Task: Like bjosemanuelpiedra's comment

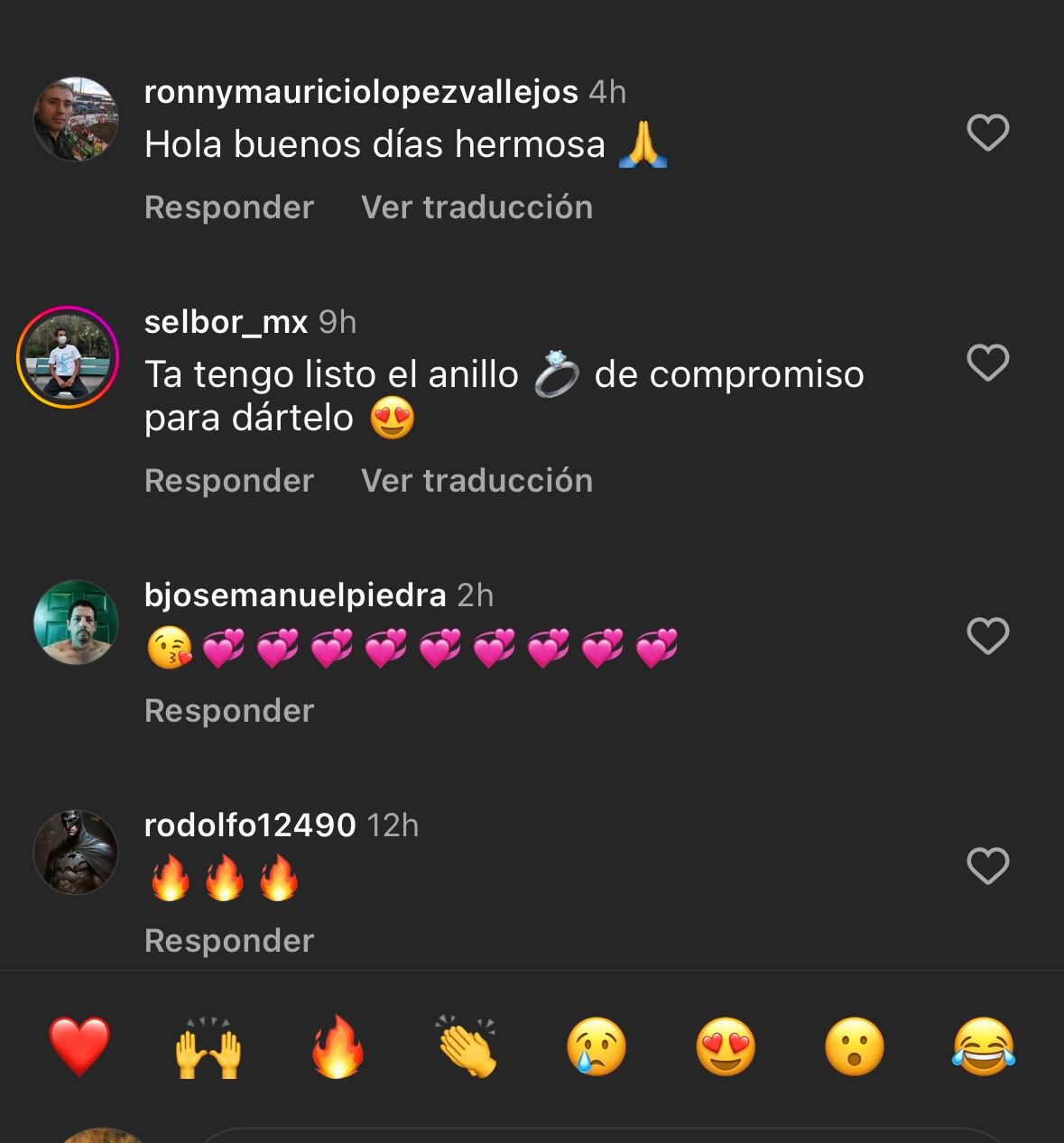Action: point(987,636)
